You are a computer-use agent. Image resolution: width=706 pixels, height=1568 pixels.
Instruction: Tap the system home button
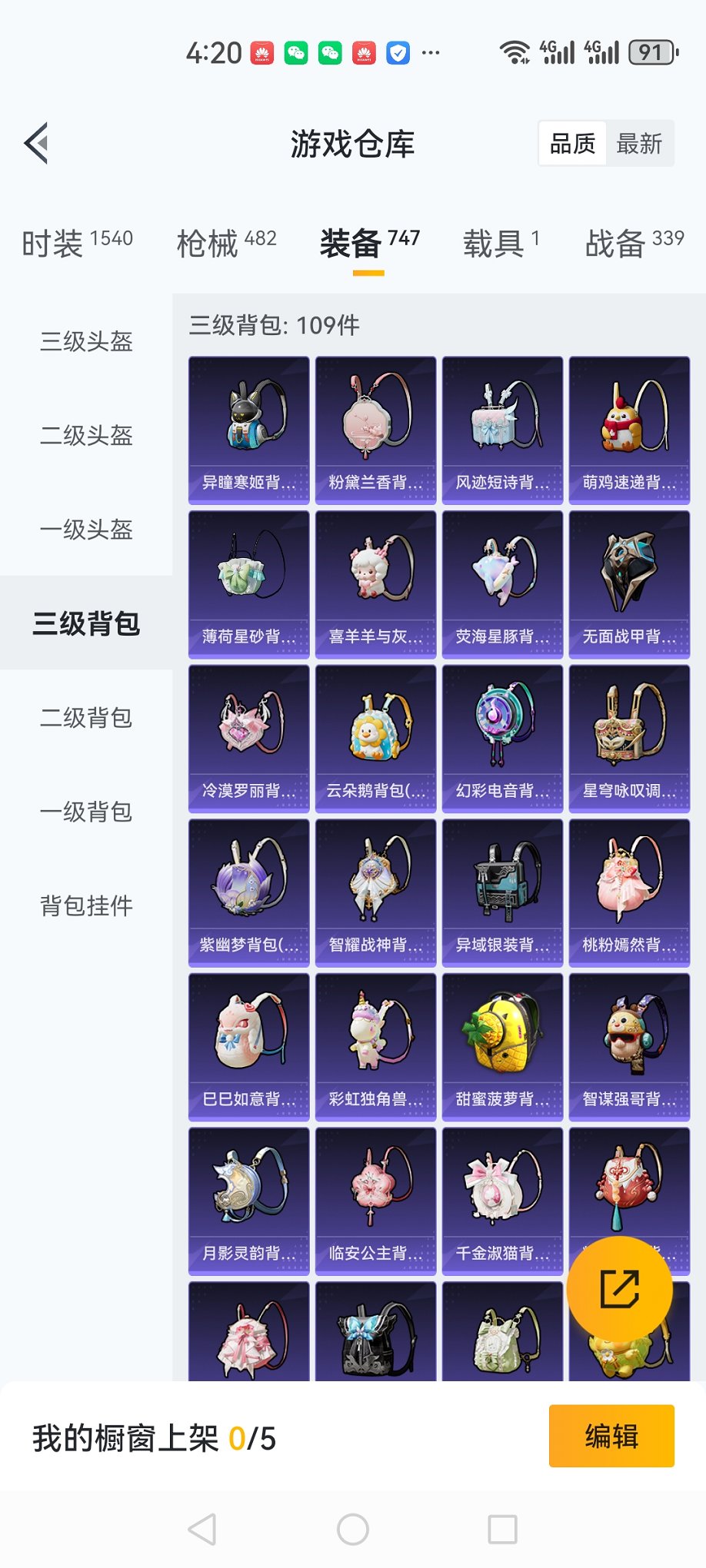(353, 1530)
